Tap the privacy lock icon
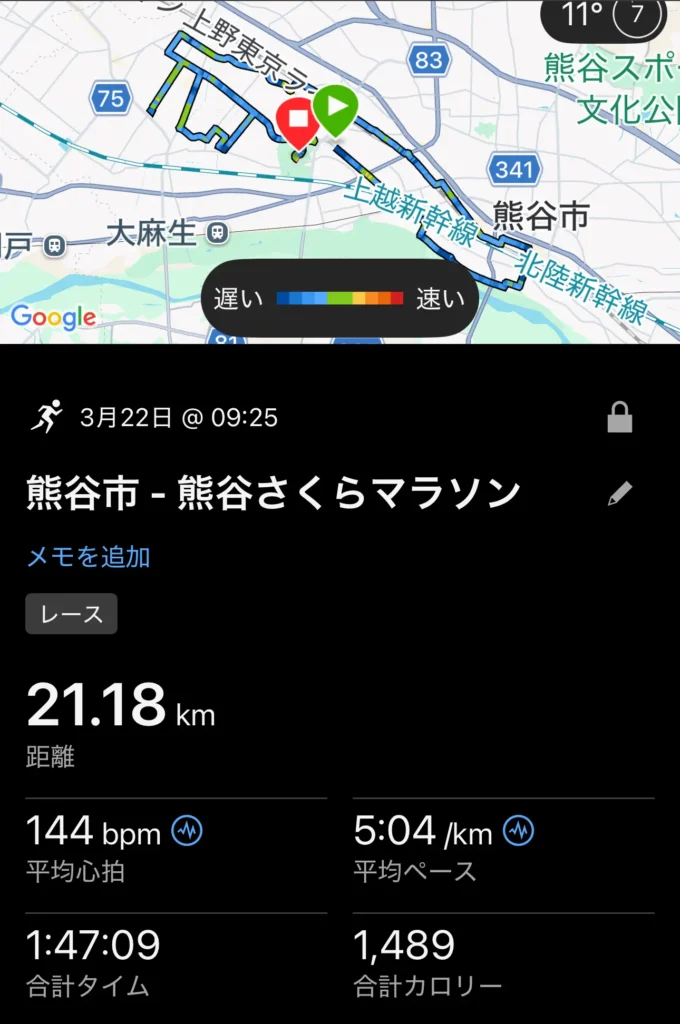 click(x=620, y=419)
